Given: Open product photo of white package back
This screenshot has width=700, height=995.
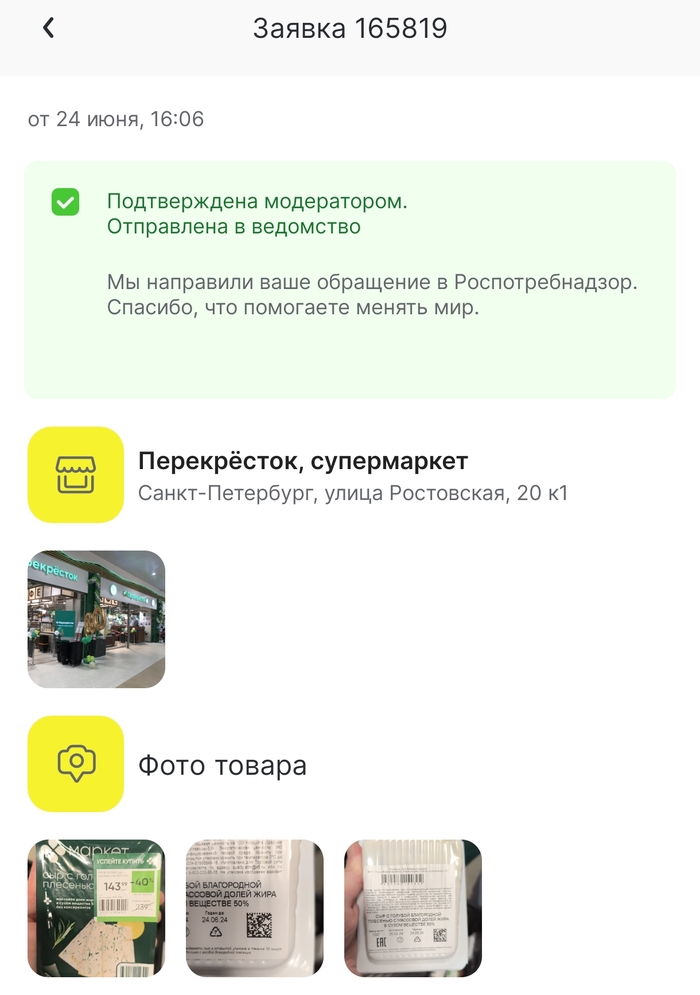Looking at the screenshot, I should click(x=413, y=907).
